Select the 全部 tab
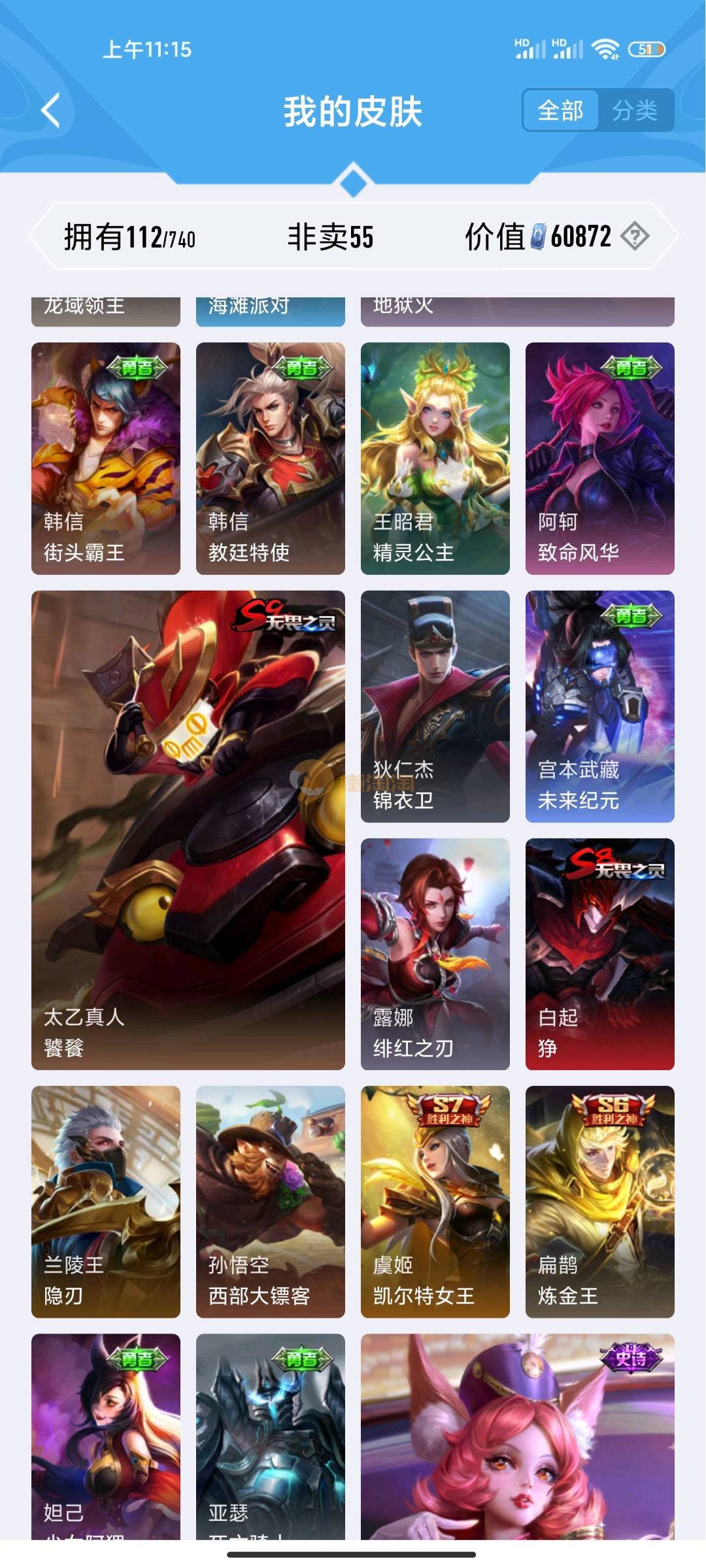The image size is (706, 1568). pyautogui.click(x=560, y=110)
